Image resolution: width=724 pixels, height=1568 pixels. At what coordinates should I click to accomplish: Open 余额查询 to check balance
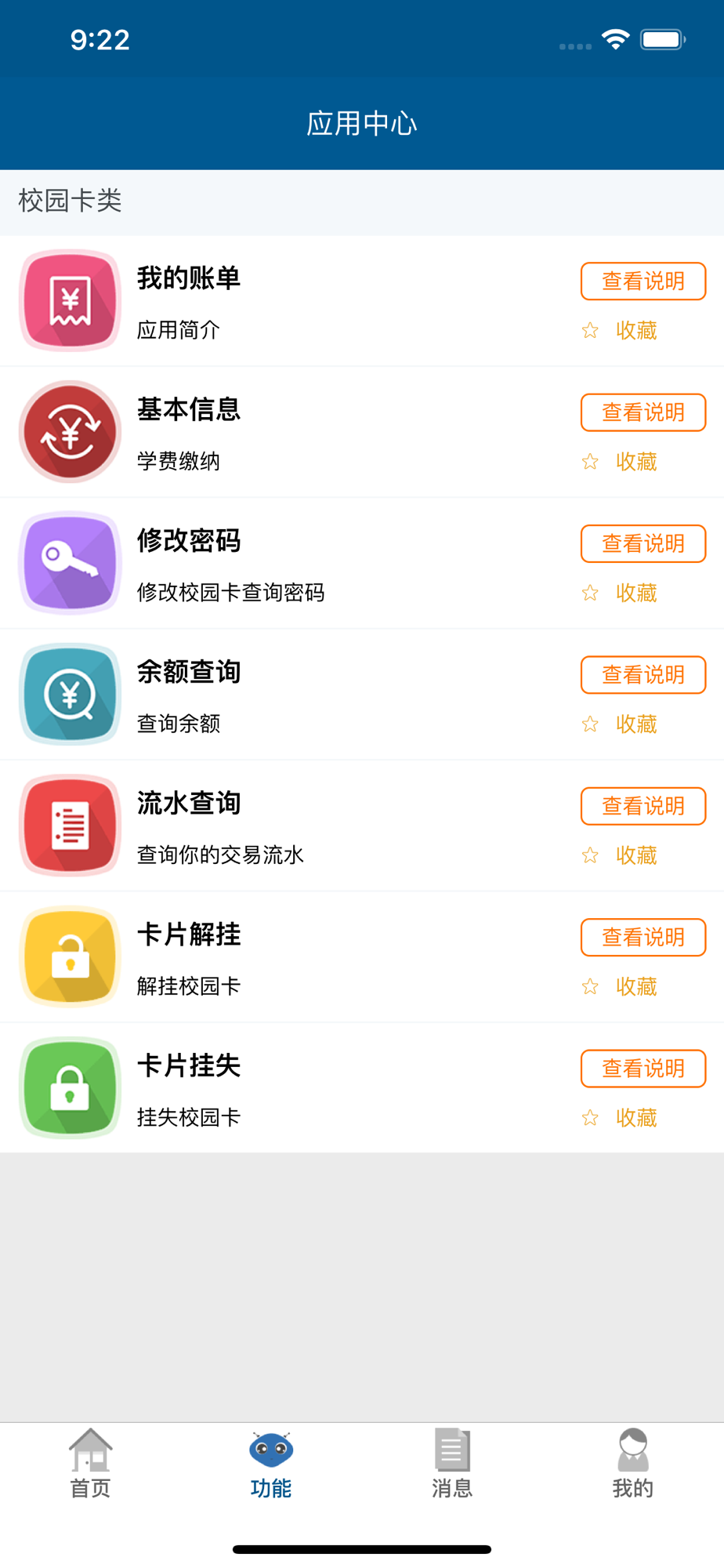pyautogui.click(x=362, y=695)
